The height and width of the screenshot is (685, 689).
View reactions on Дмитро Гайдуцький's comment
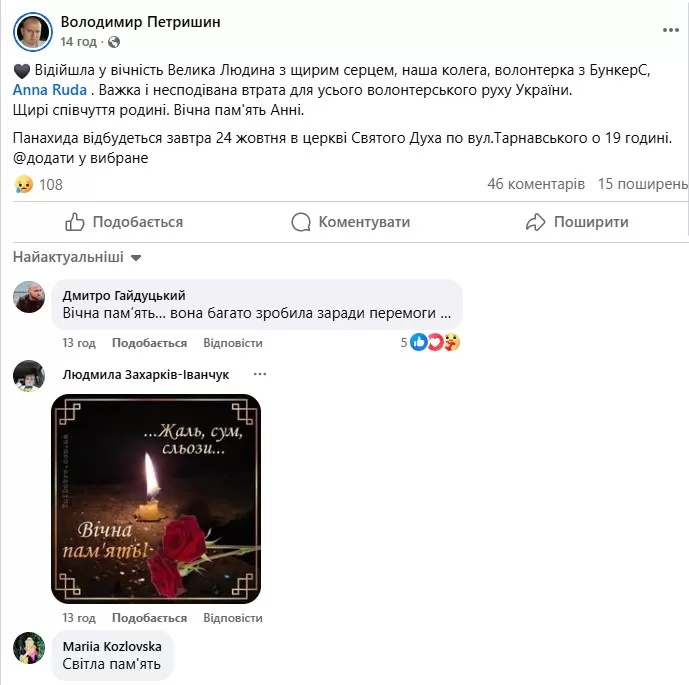432,343
